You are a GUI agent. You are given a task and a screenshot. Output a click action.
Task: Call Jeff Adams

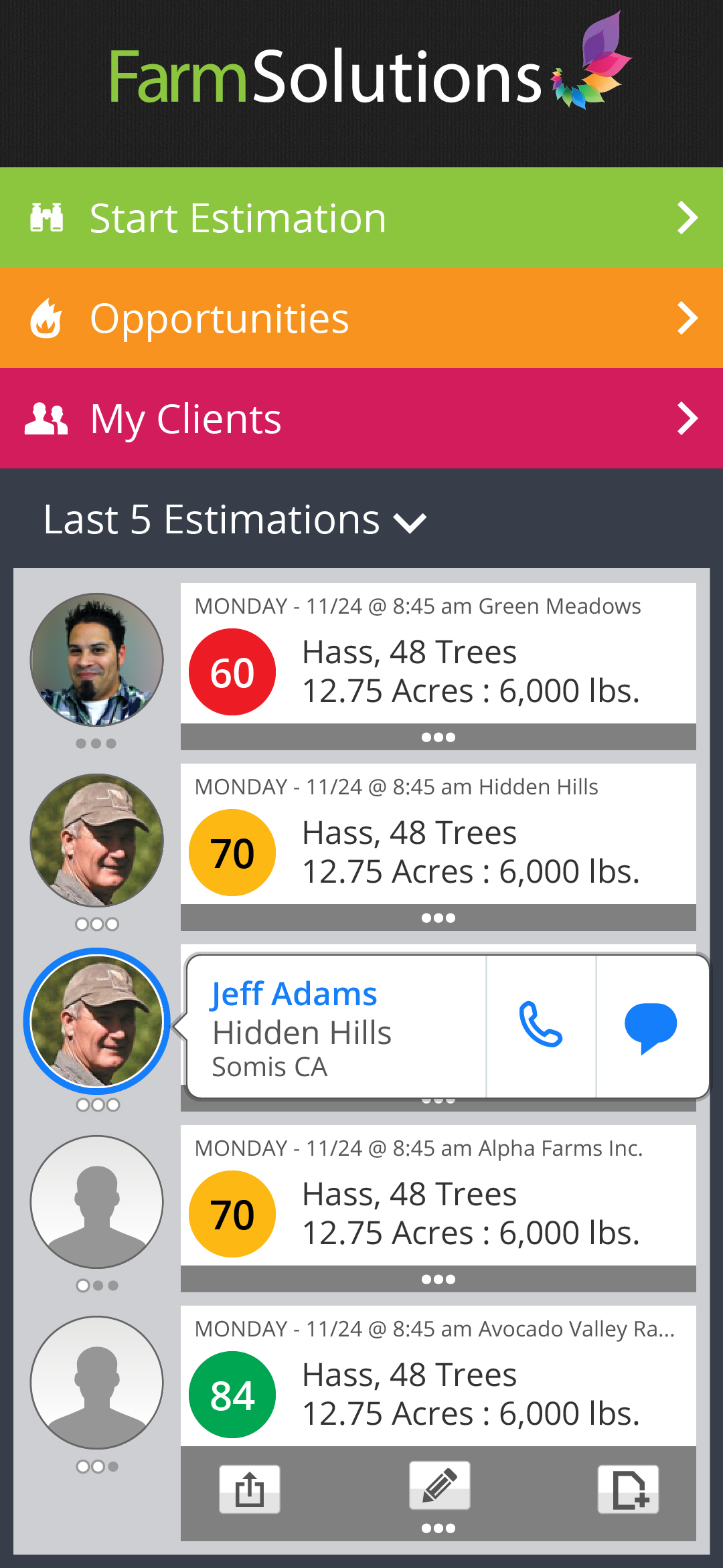tap(541, 1025)
